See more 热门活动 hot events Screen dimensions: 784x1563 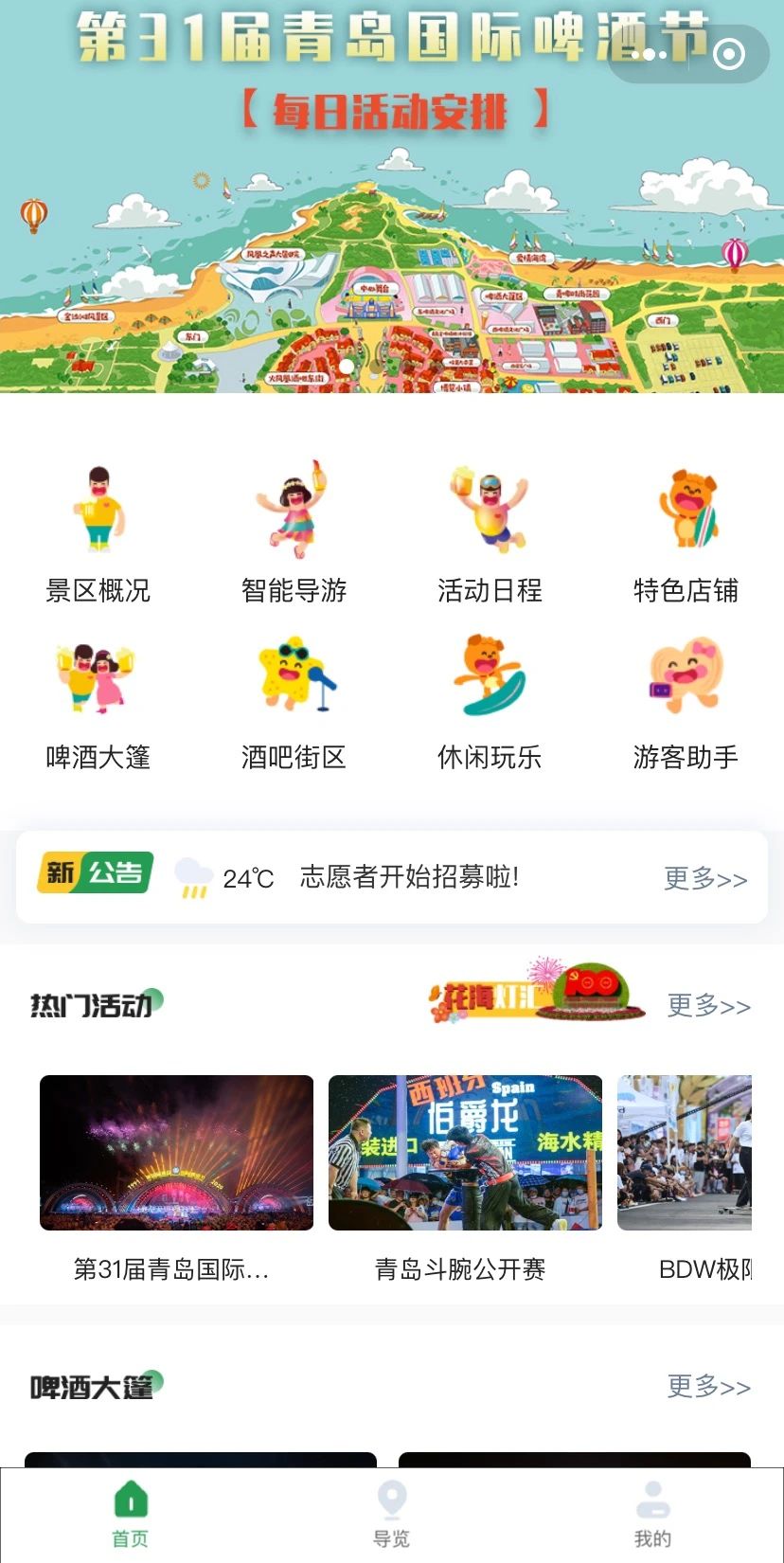(708, 1005)
